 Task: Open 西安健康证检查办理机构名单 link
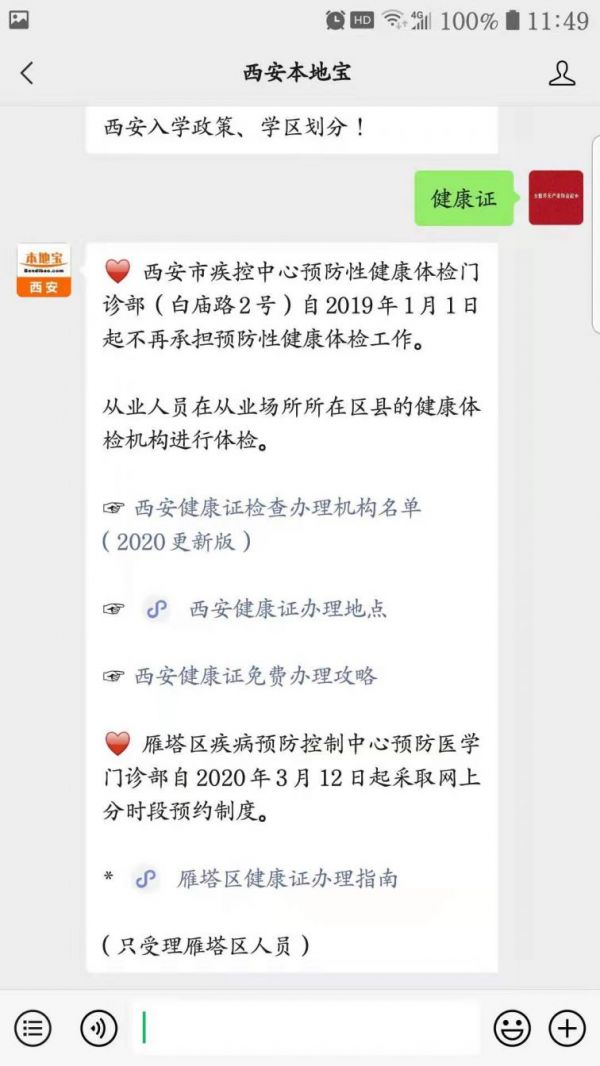point(277,507)
